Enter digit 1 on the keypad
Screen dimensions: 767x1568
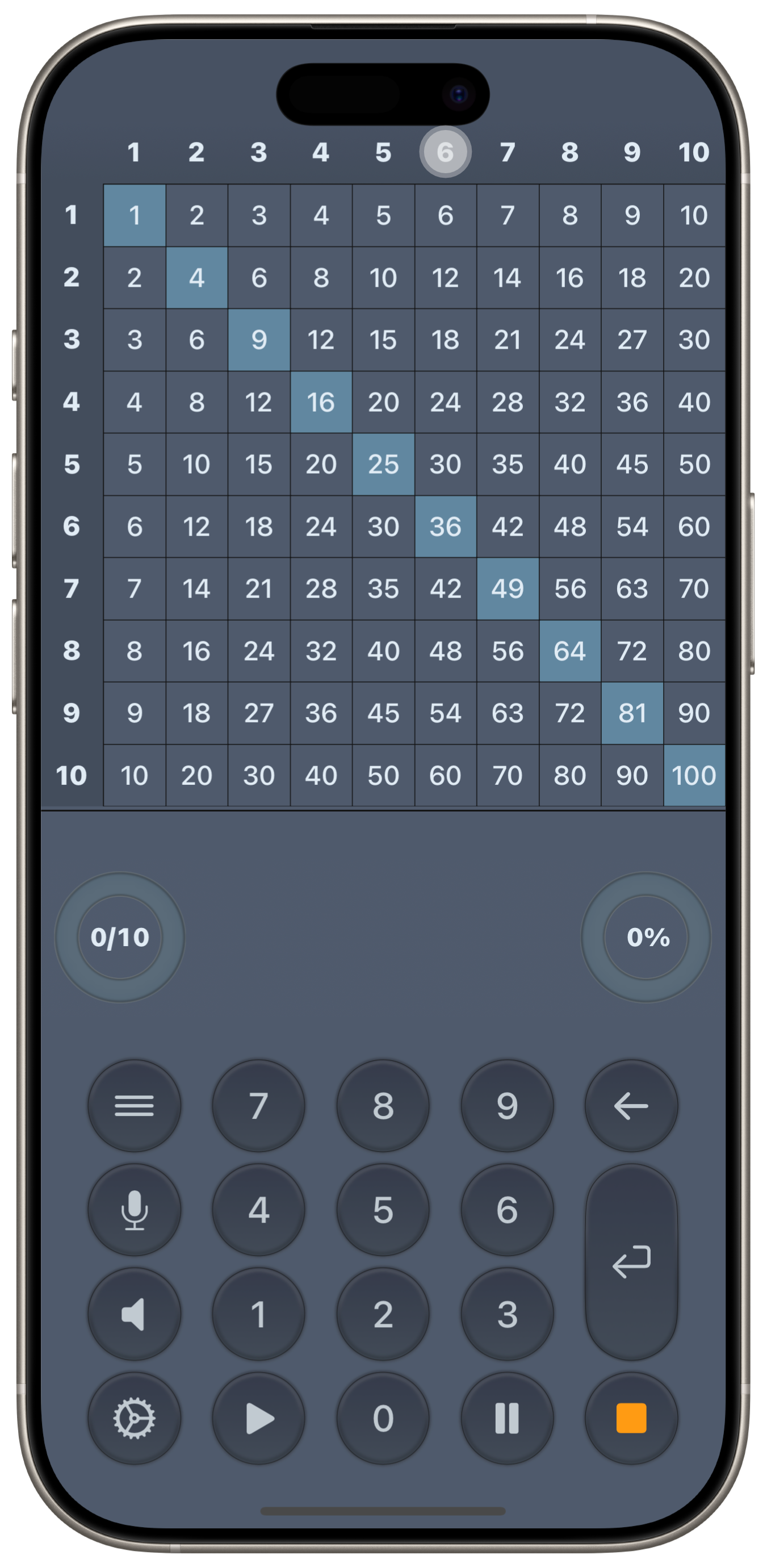coord(259,1314)
